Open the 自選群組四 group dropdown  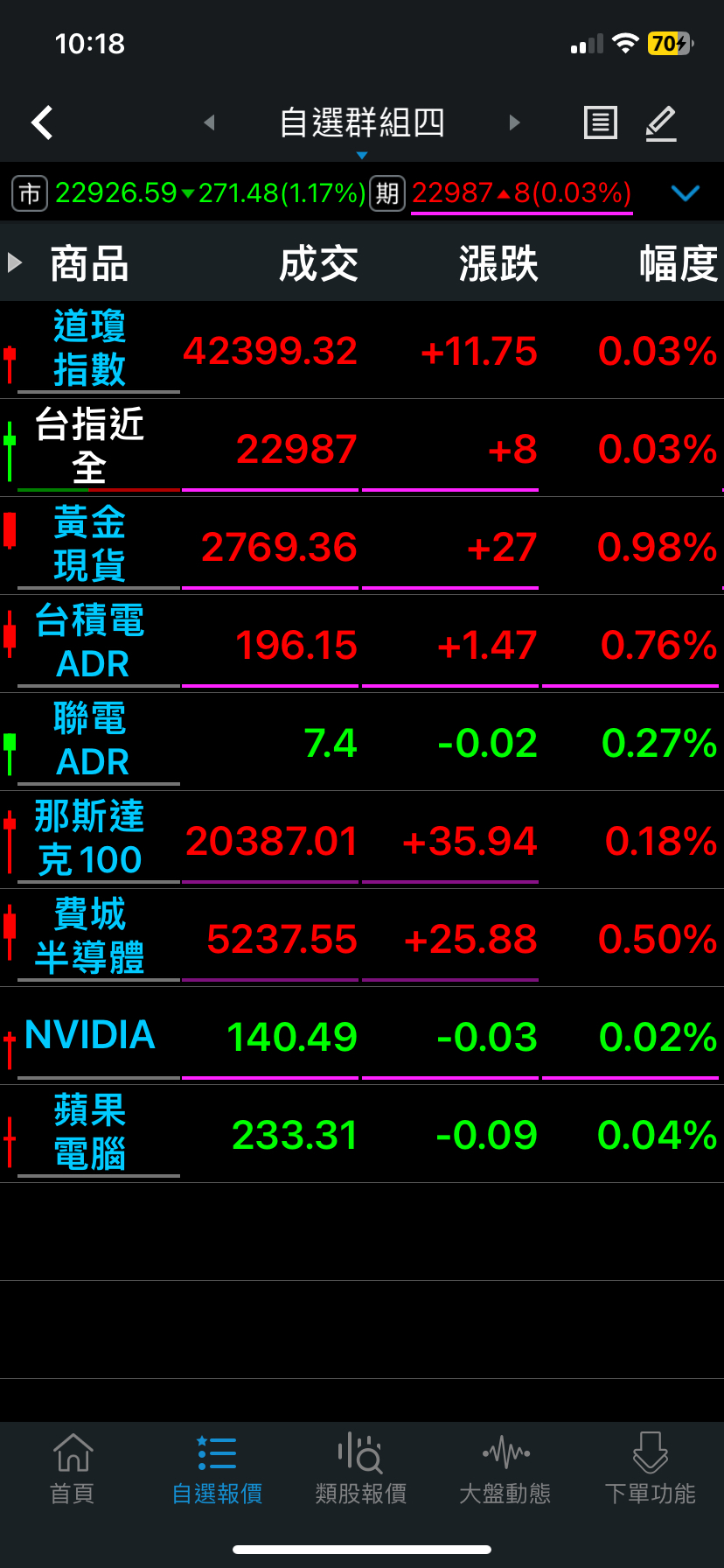361,124
